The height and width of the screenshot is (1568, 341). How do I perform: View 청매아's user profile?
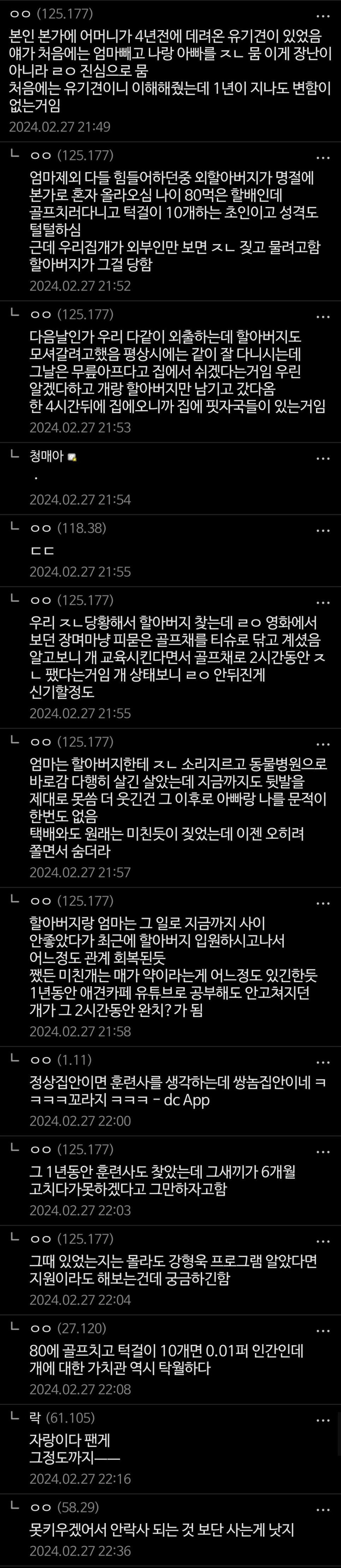pyautogui.click(x=47, y=456)
